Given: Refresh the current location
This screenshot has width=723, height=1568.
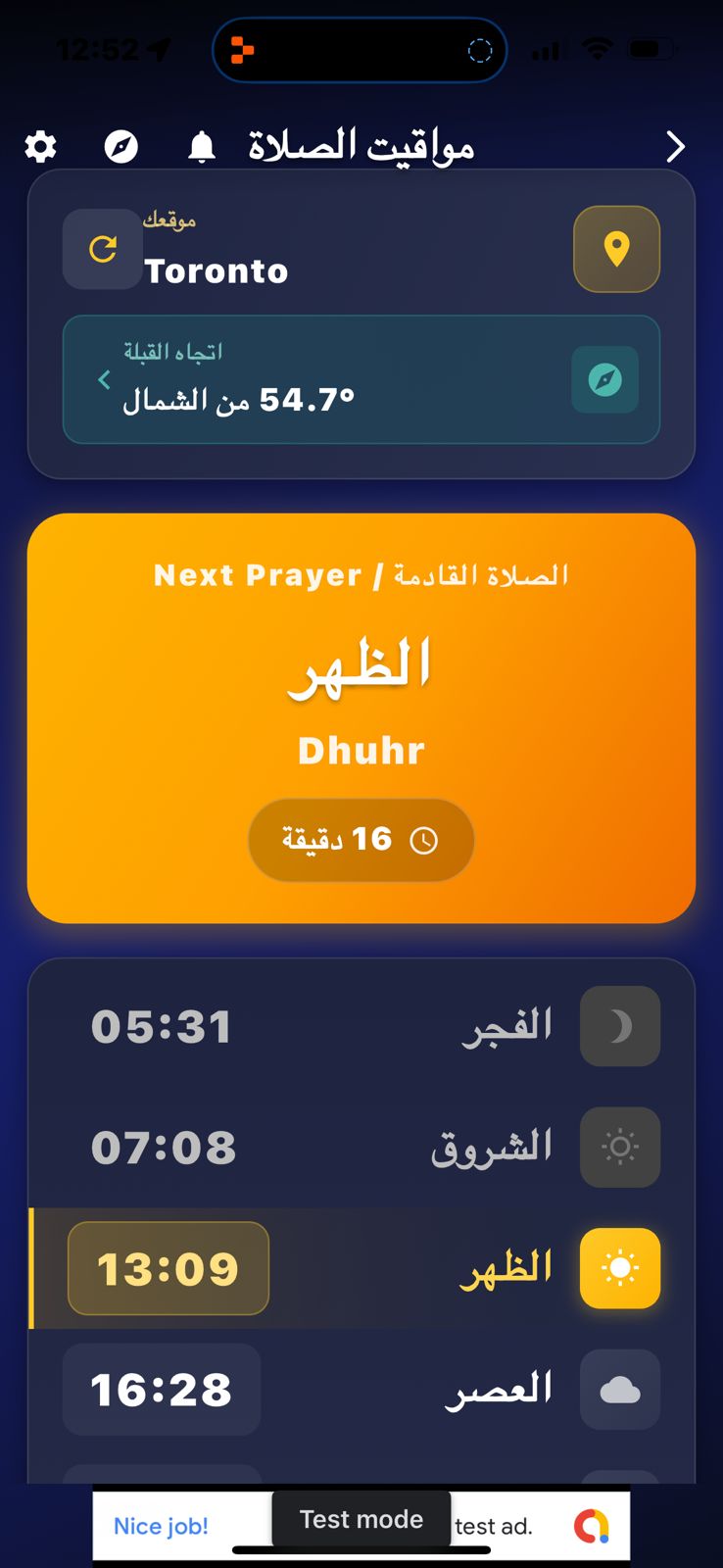Looking at the screenshot, I should pos(102,250).
